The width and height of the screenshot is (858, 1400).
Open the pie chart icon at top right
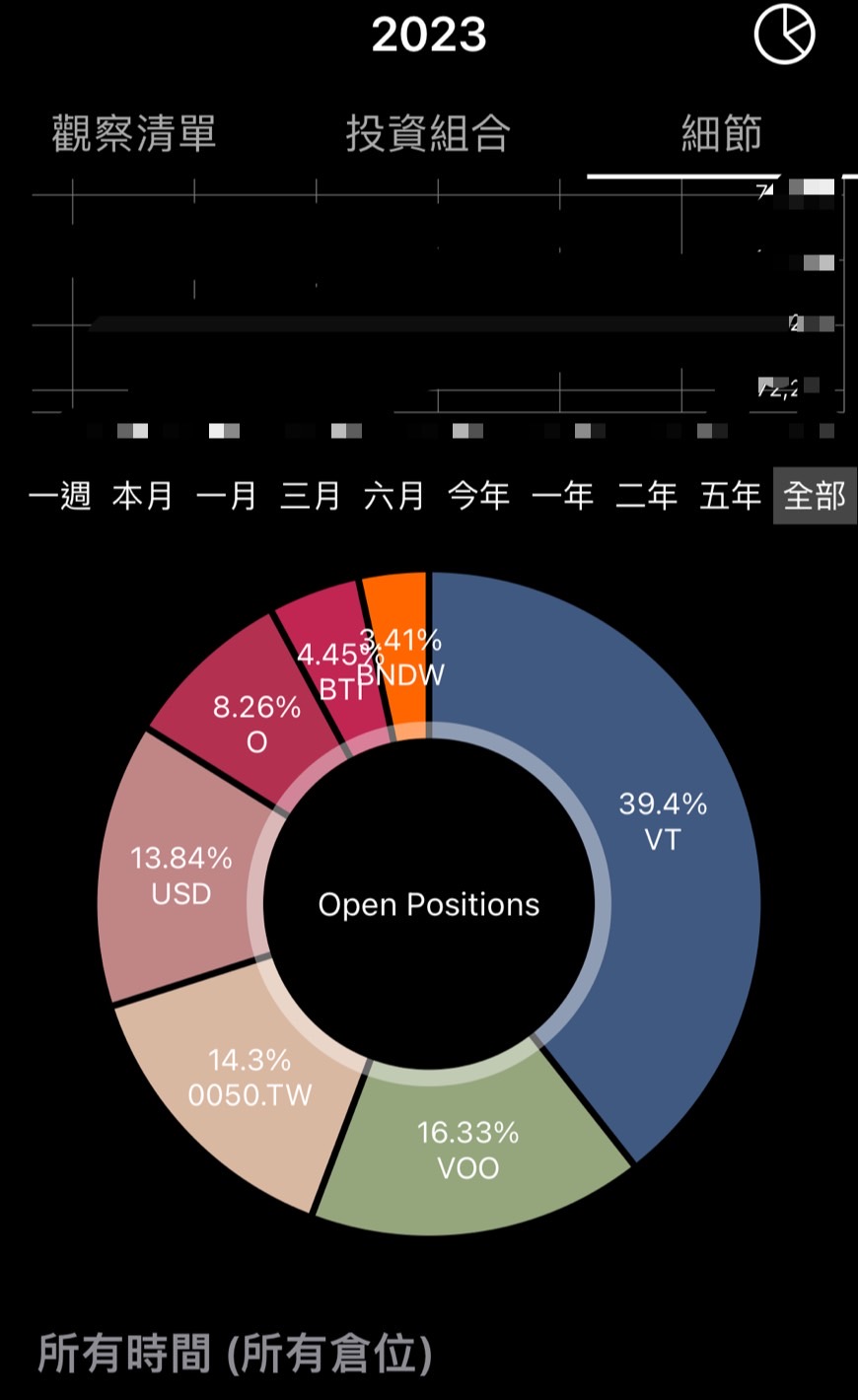785,35
